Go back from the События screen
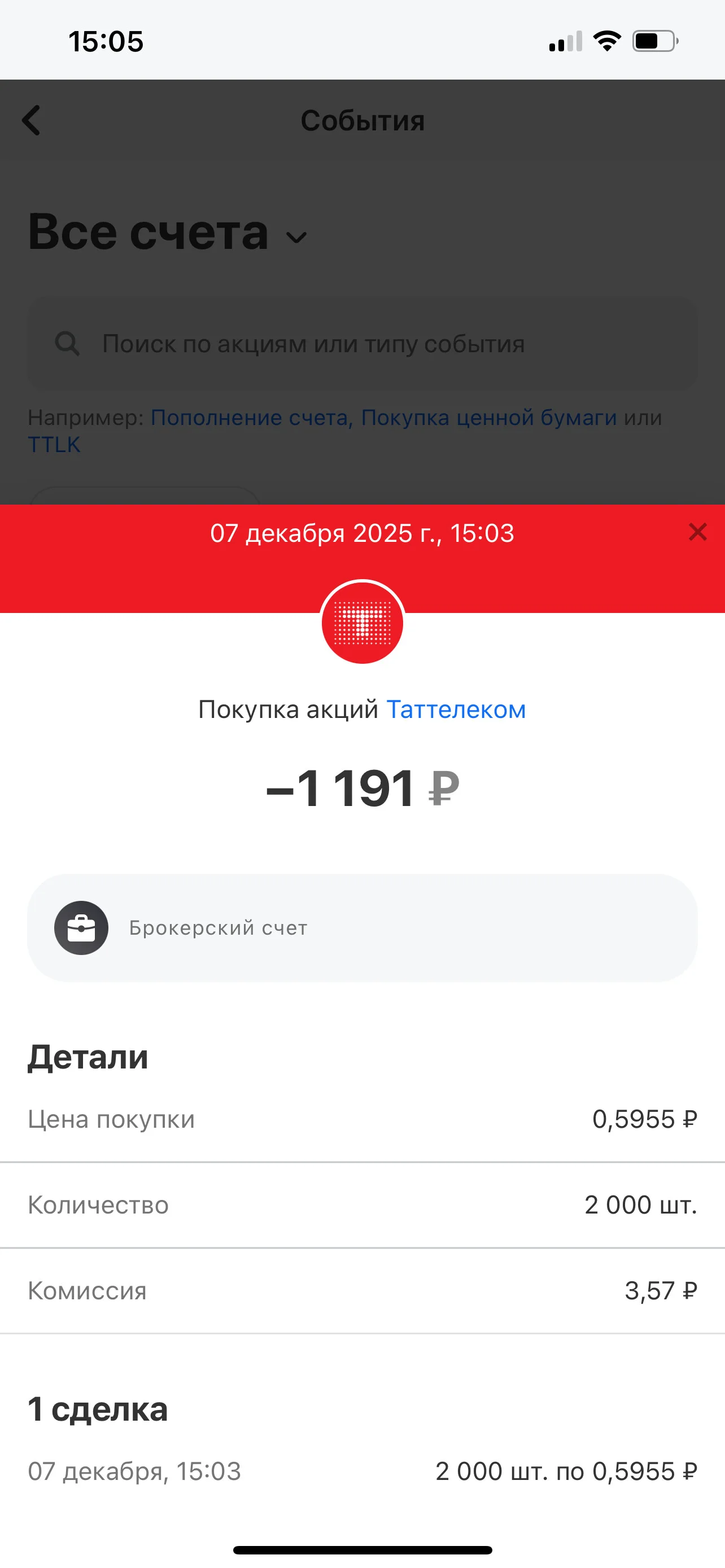This screenshot has height=1568, width=725. (x=31, y=121)
